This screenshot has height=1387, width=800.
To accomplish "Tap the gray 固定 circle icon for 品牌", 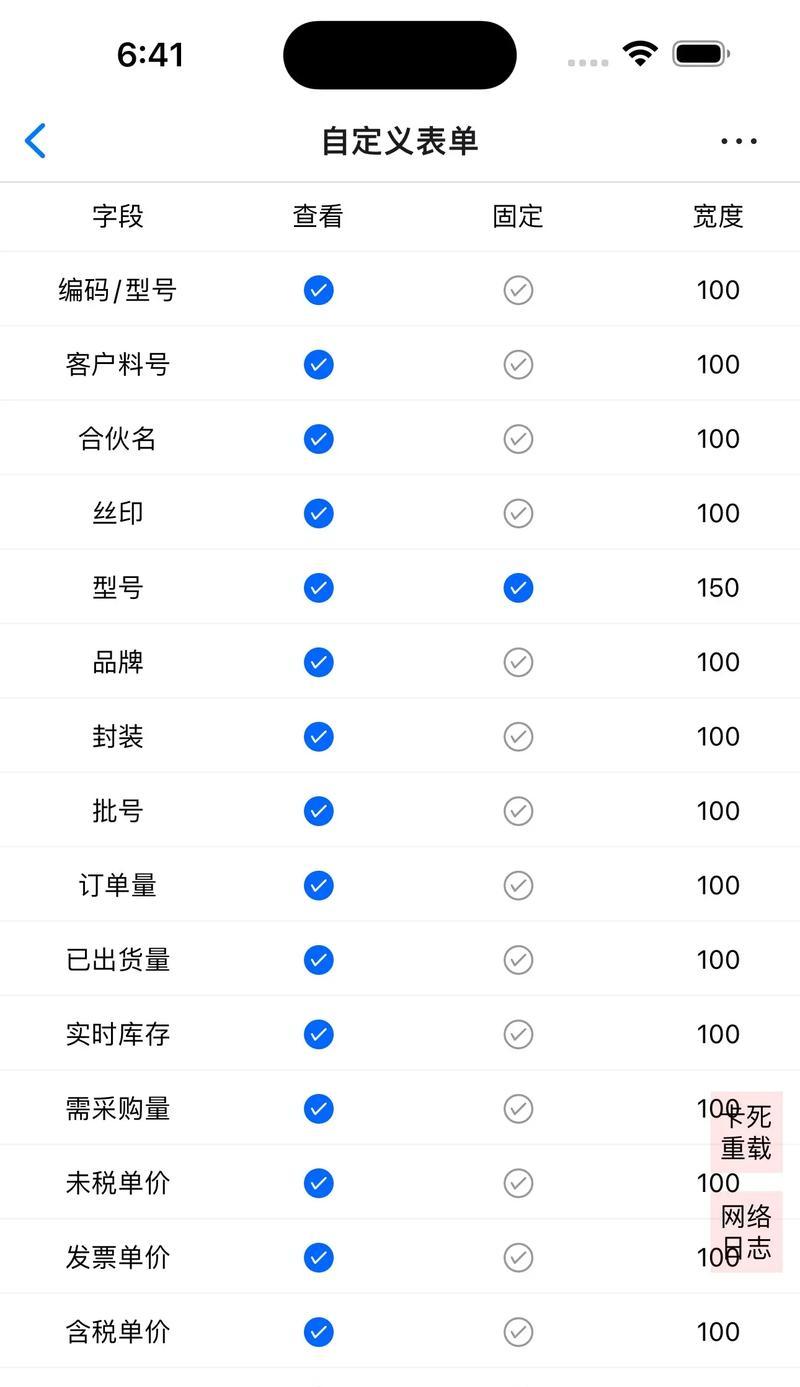I will 518,662.
